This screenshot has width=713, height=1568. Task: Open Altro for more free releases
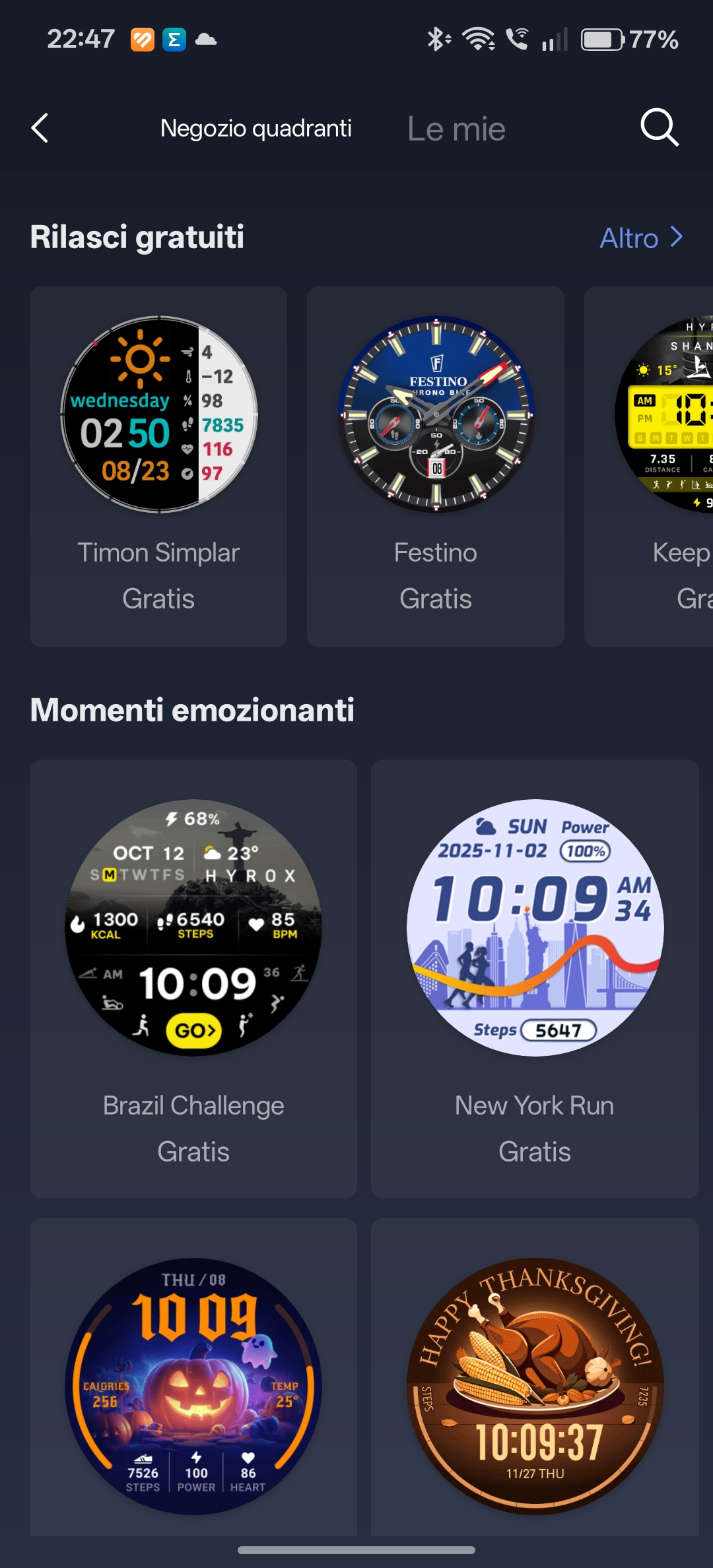click(x=640, y=238)
